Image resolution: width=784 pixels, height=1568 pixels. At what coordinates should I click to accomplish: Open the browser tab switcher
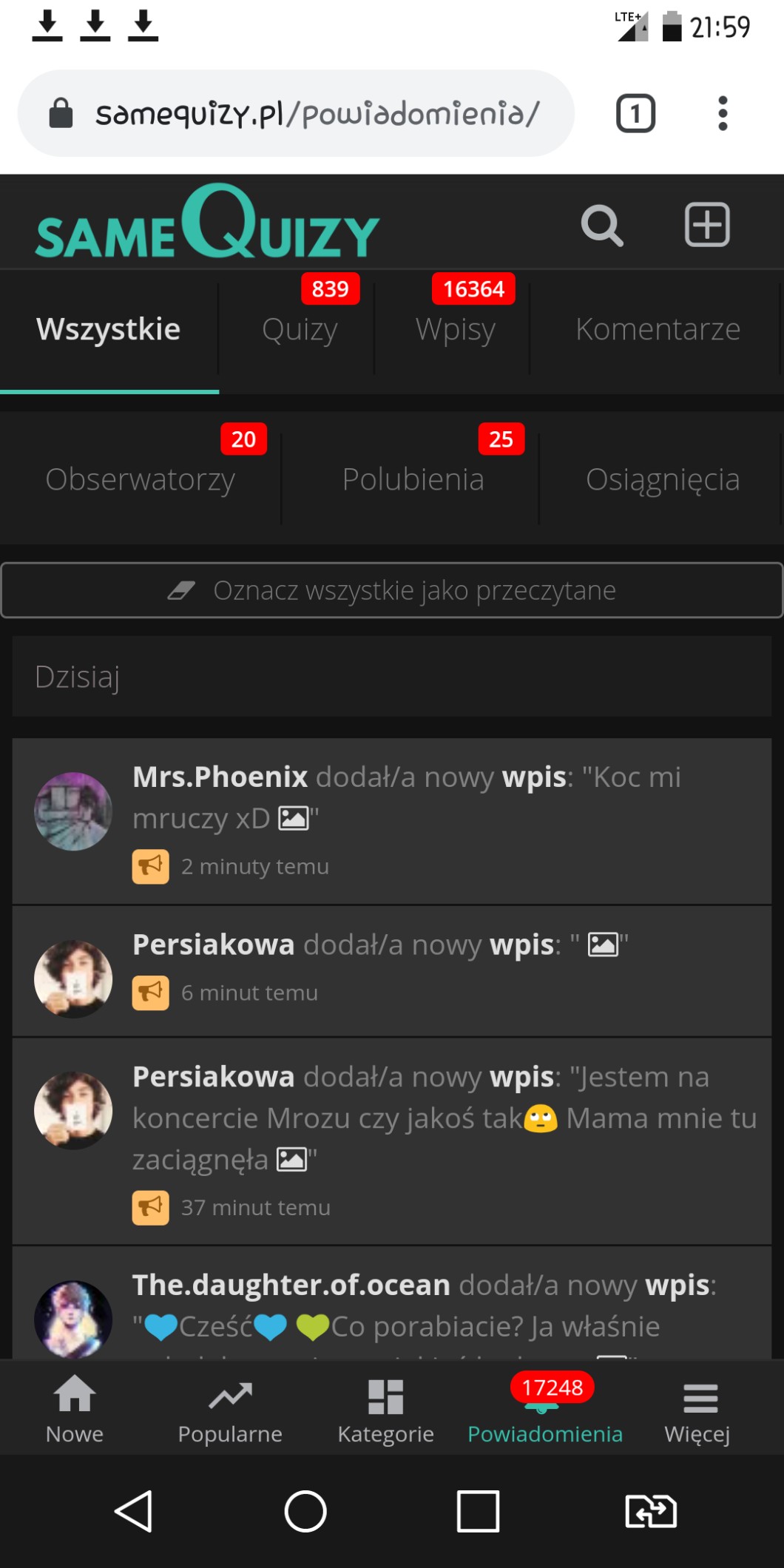tap(635, 113)
